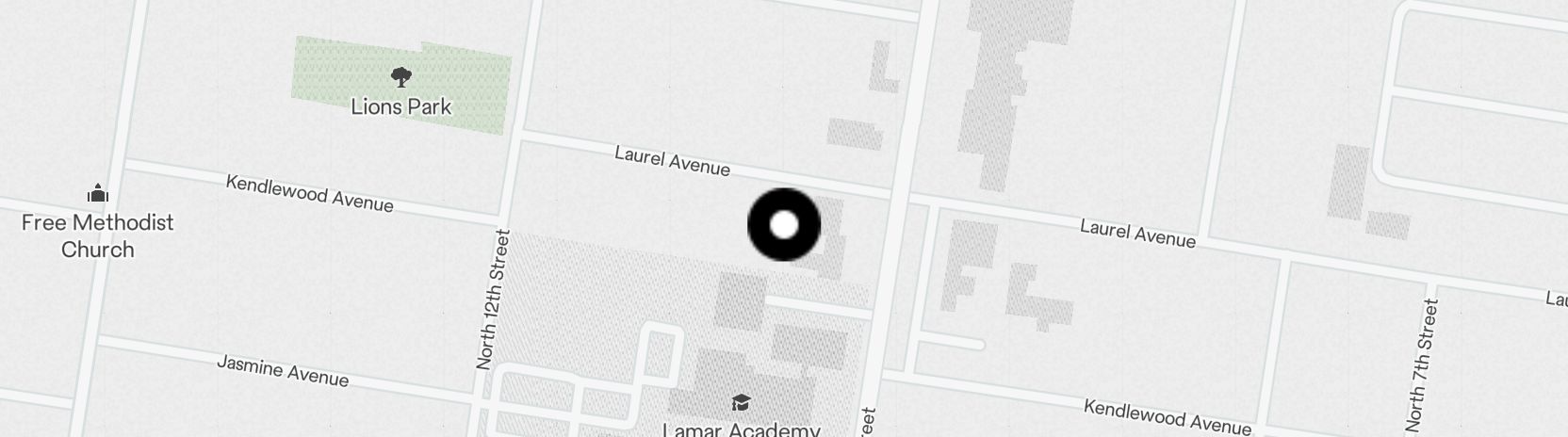
Task: Open the Lamar Academy school marker
Action: [x=741, y=404]
